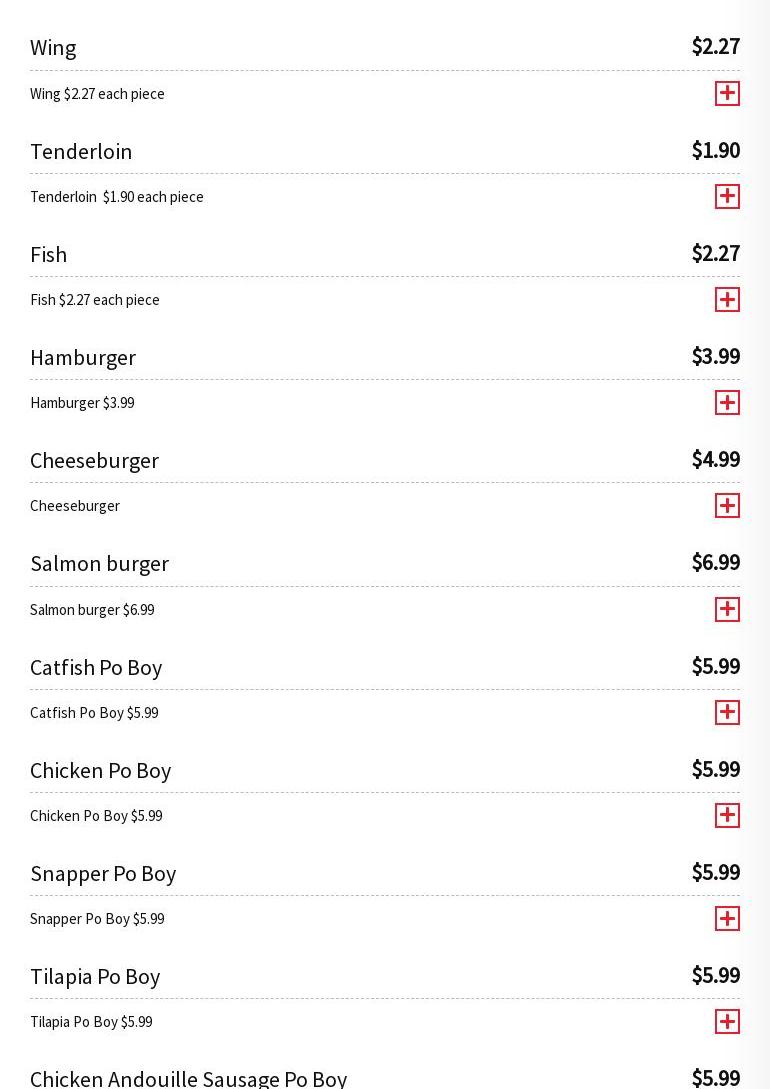The height and width of the screenshot is (1089, 770).
Task: Add Snapper Po Boy to cart
Action: 727,918
